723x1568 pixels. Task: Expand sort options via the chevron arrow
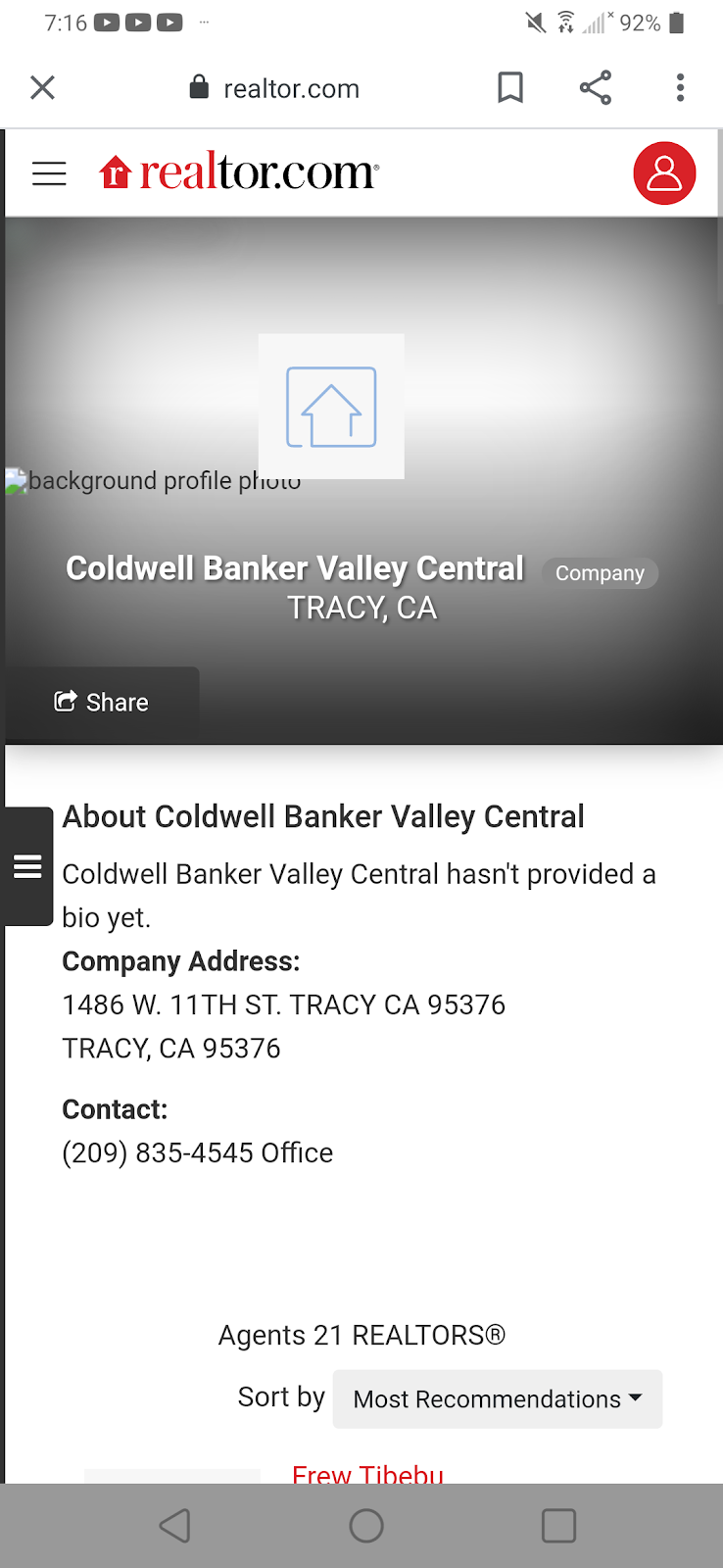(635, 1399)
